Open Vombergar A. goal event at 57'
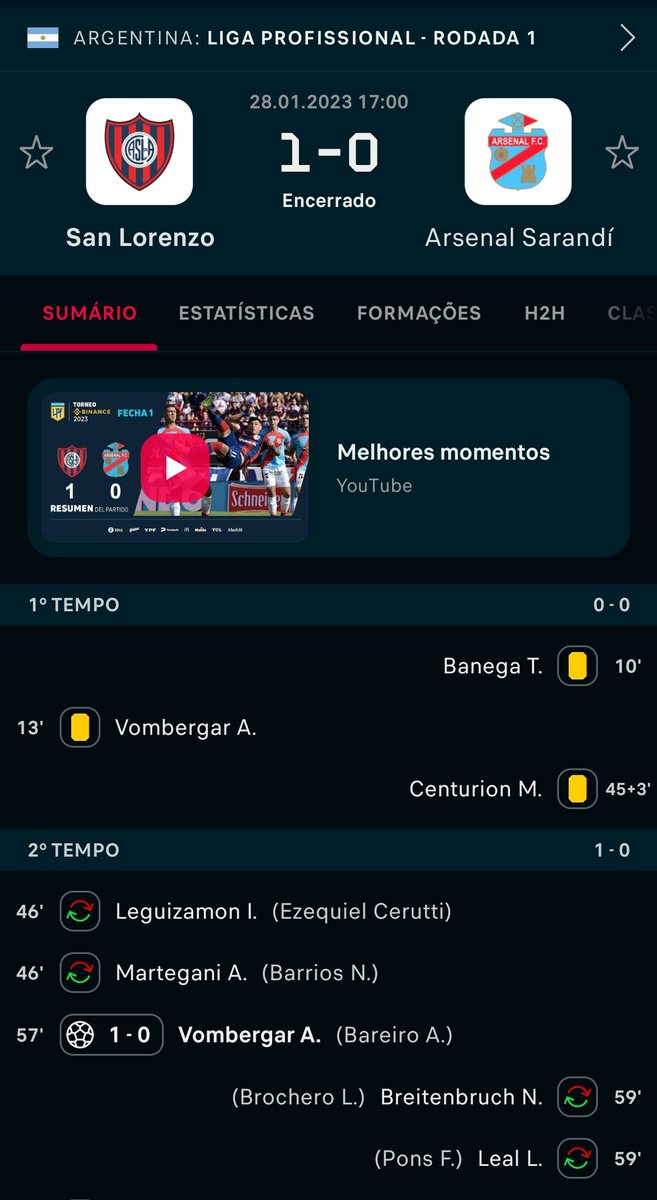The image size is (657, 1200). click(x=249, y=1035)
